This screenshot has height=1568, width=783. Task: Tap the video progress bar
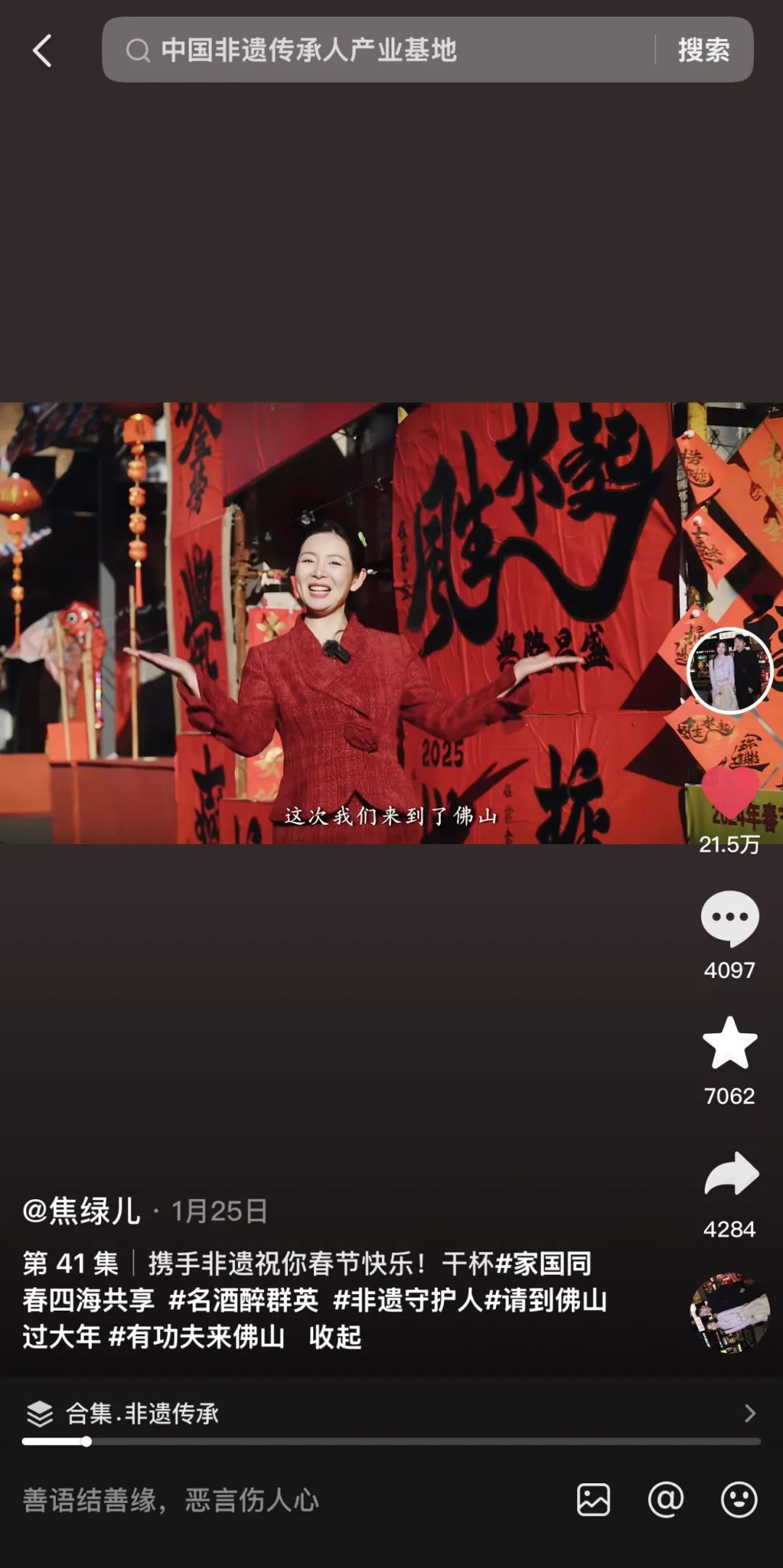click(x=391, y=1442)
